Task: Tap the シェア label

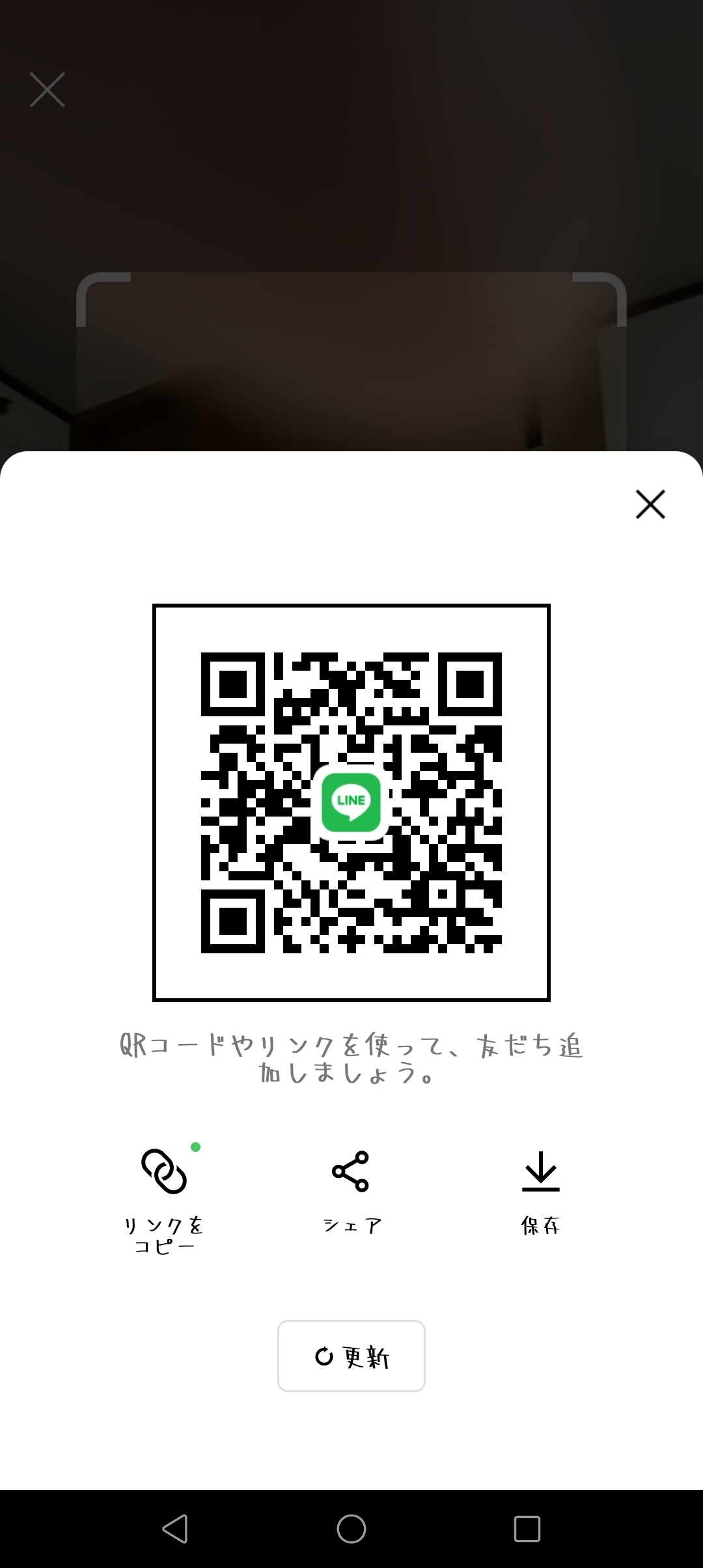Action: point(351,1223)
